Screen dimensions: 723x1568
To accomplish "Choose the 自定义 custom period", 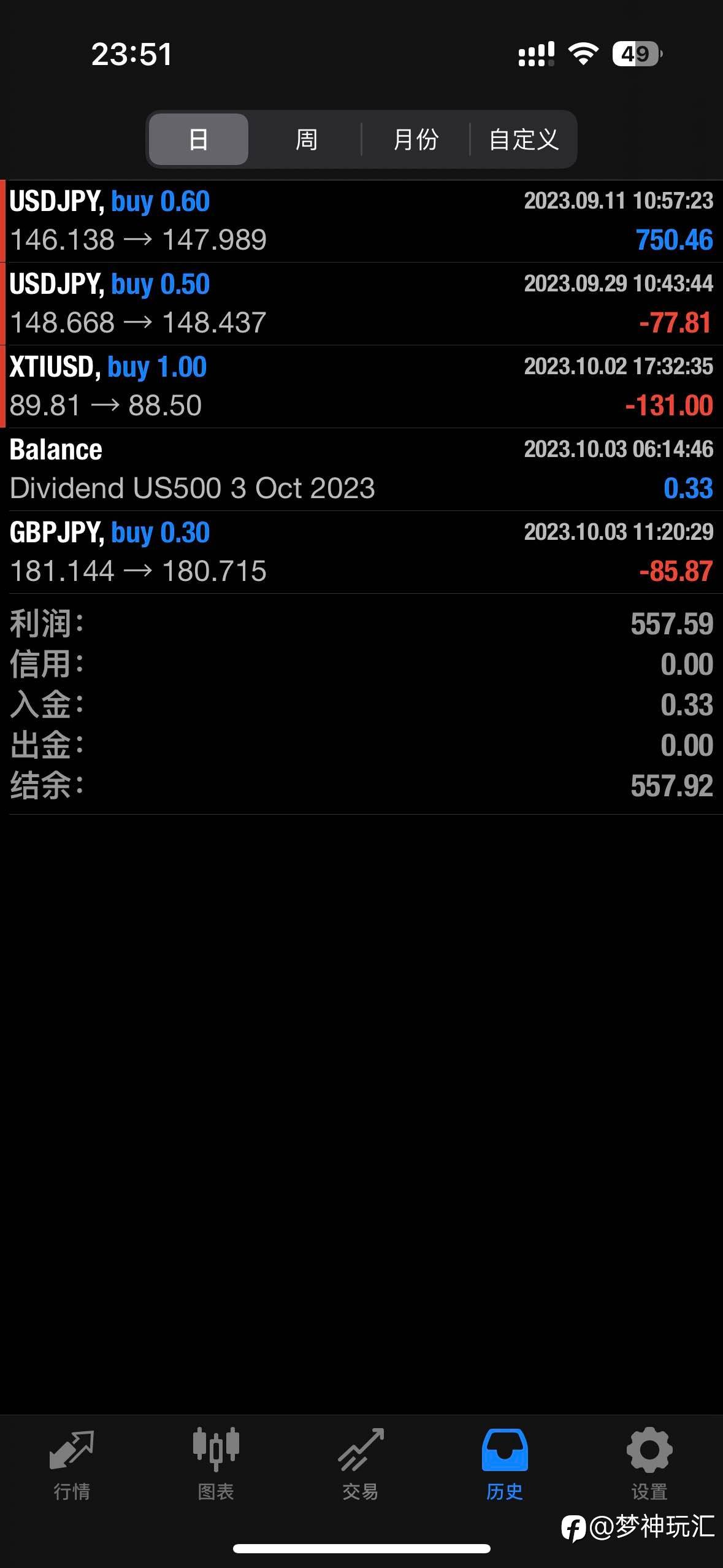I will [524, 139].
